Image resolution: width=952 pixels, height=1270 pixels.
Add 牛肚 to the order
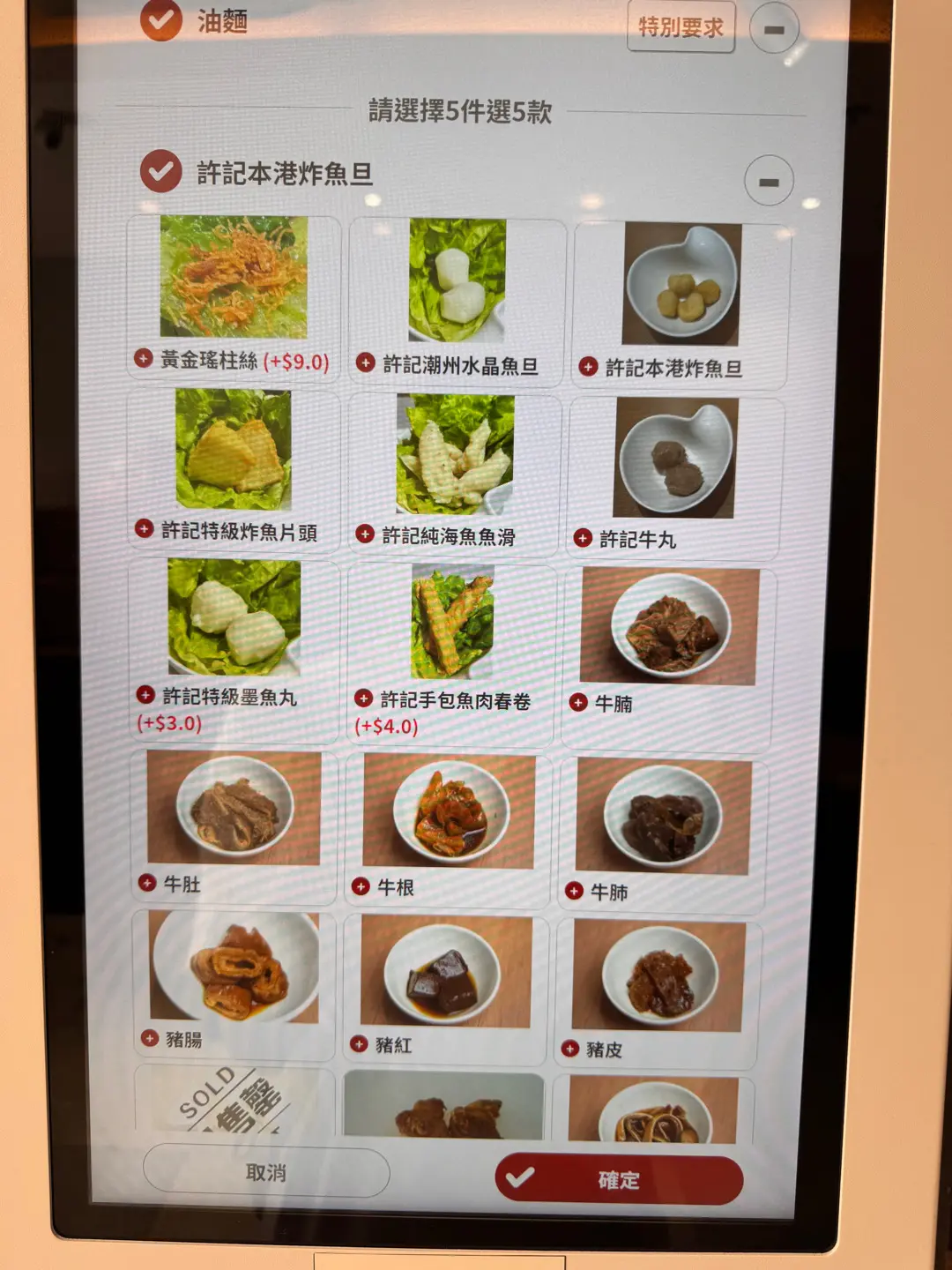(x=234, y=825)
